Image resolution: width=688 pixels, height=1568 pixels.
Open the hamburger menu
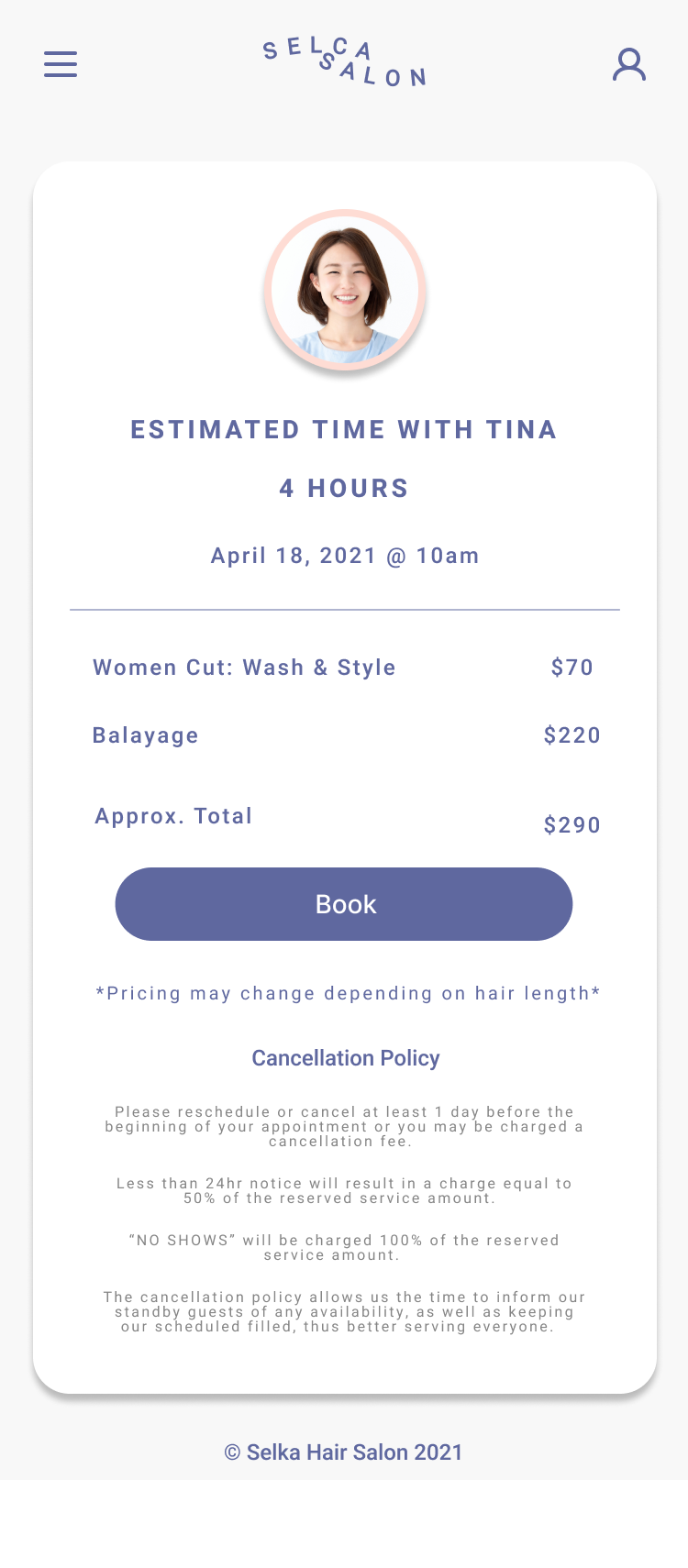(x=61, y=64)
